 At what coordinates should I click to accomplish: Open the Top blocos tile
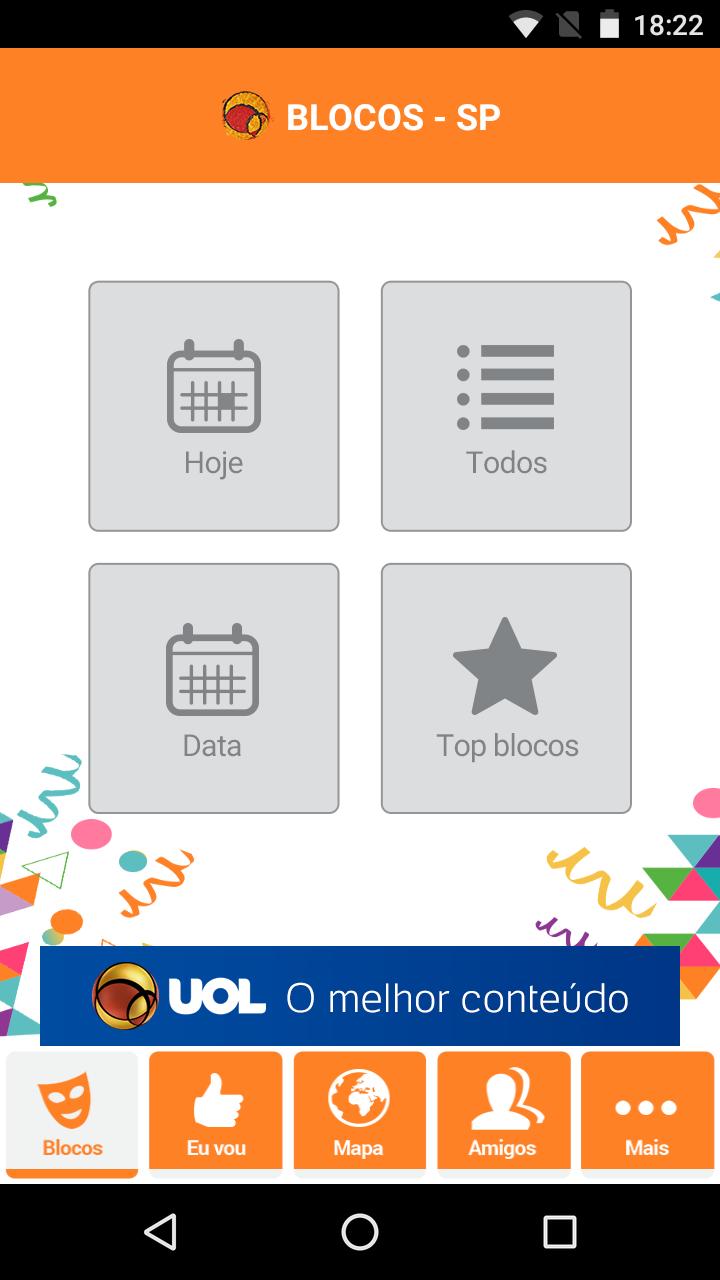point(506,688)
